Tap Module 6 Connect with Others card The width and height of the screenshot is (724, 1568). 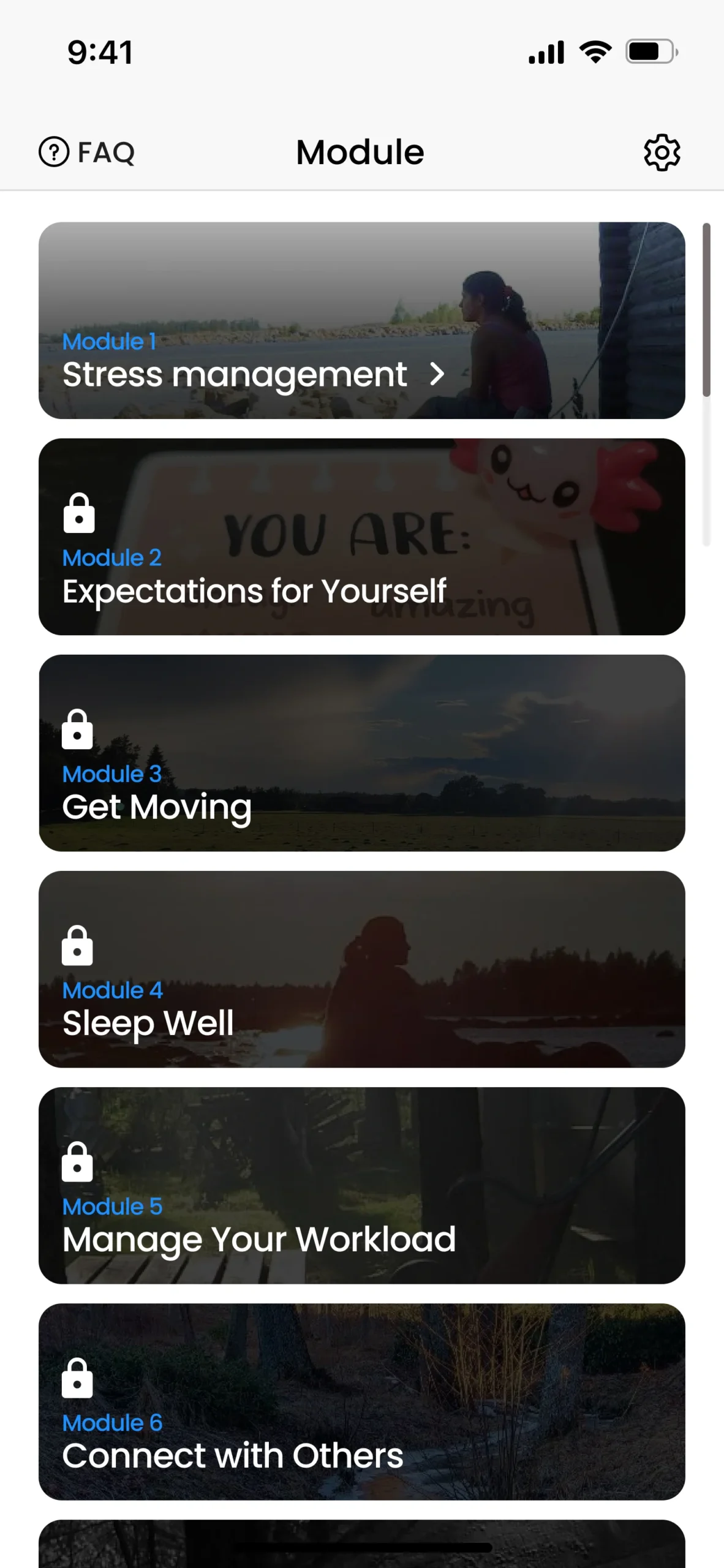coord(361,1401)
